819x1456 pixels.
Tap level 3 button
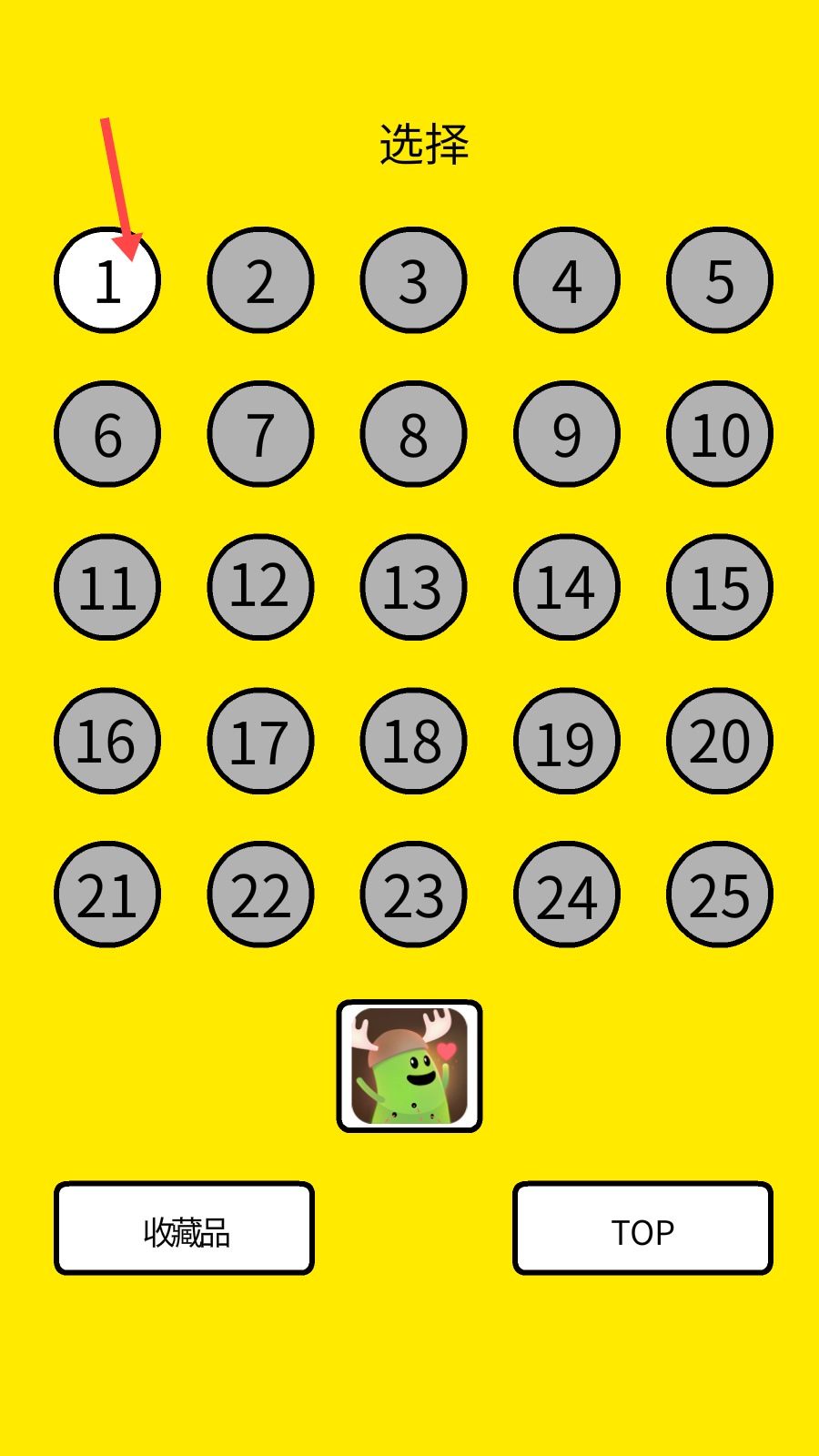pos(413,280)
